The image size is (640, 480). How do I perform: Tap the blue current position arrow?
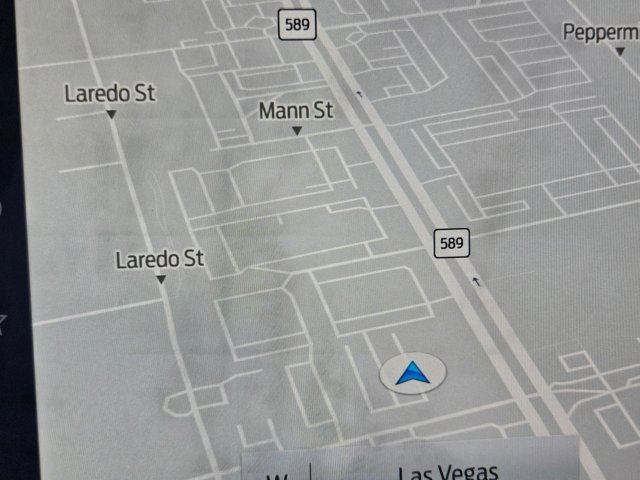coord(412,375)
